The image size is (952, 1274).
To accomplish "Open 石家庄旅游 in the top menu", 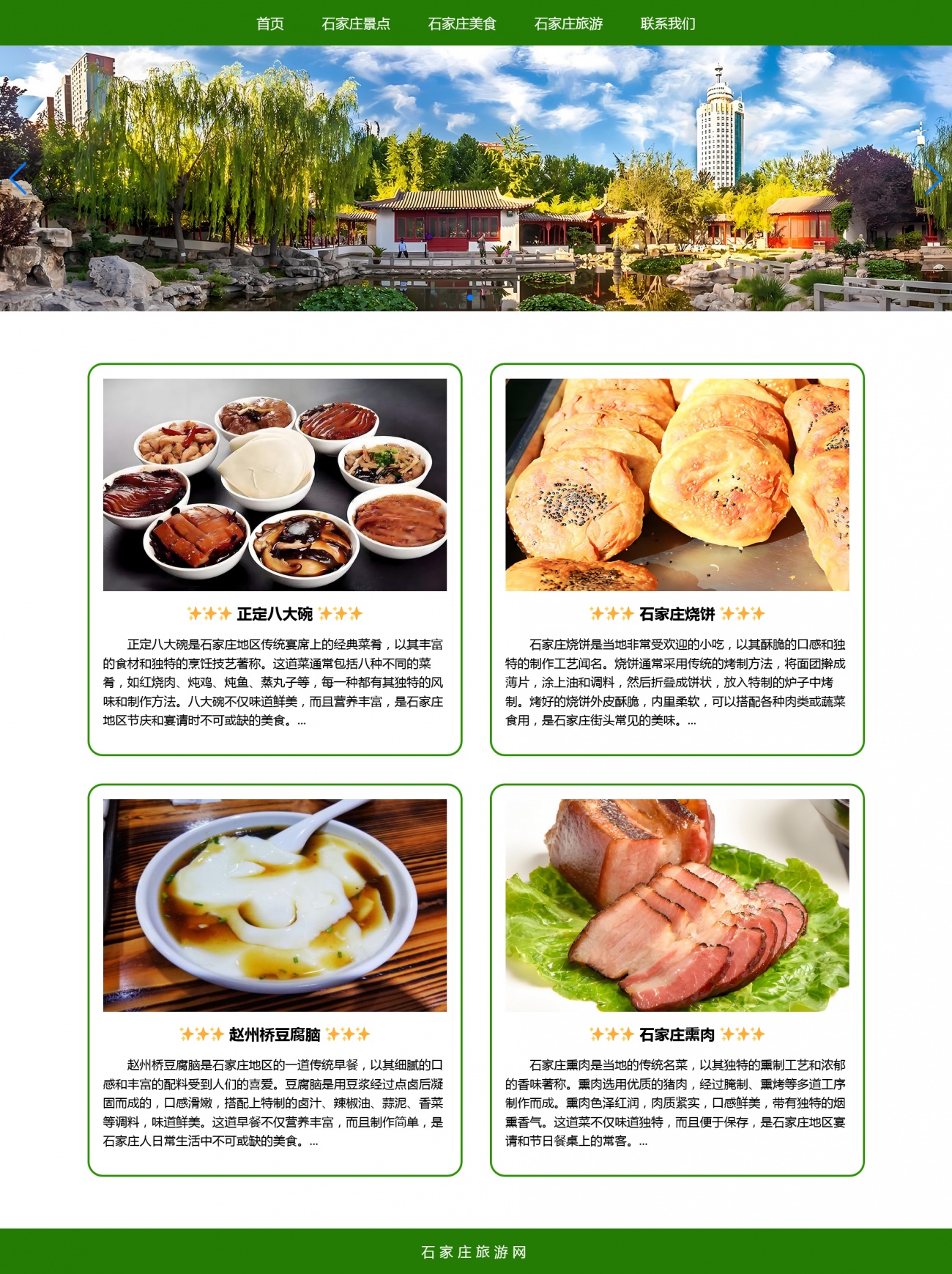I will click(x=568, y=23).
